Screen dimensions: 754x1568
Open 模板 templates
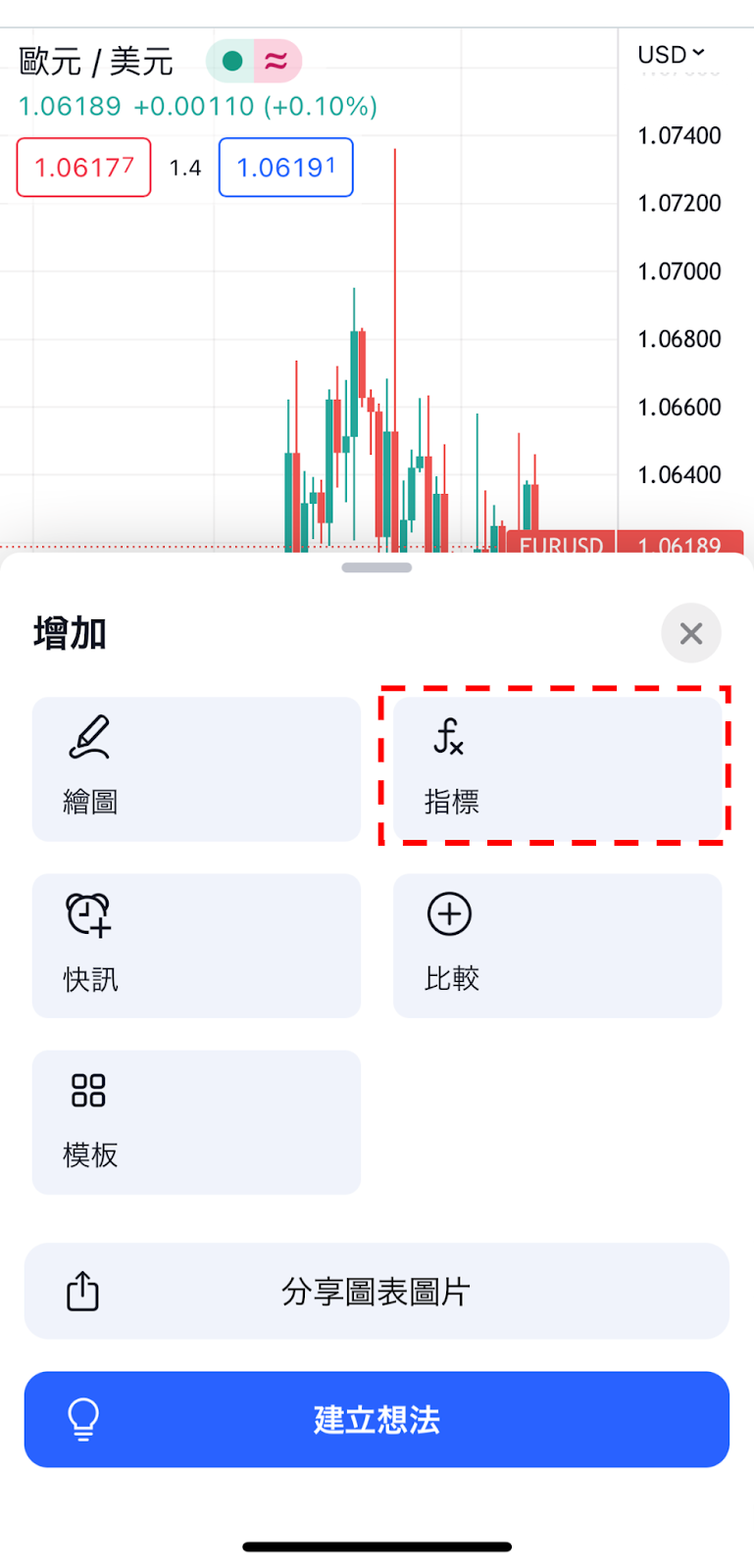196,1122
